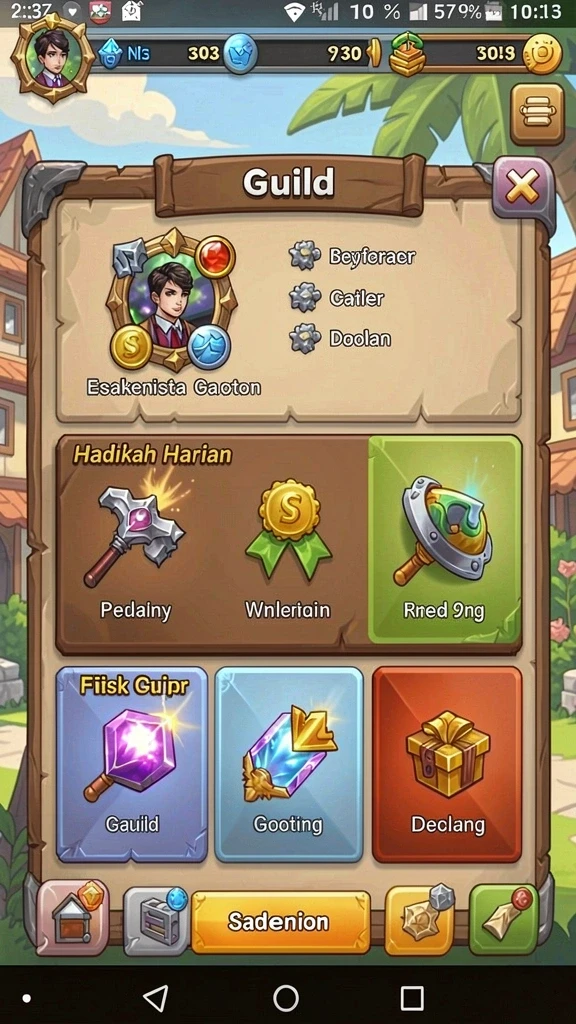Open the gray building icon with blue gem

156,920
